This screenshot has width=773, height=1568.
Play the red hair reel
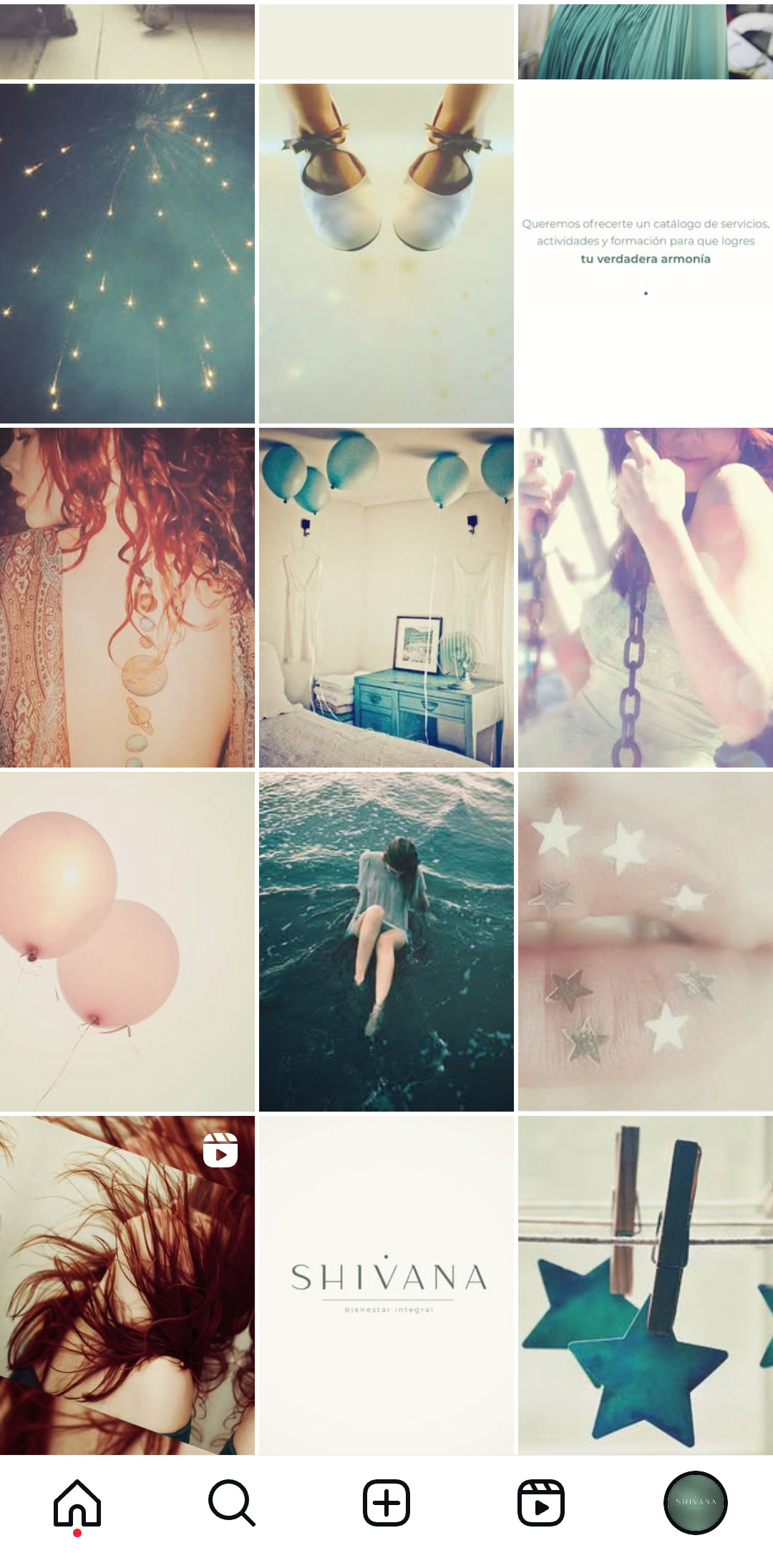tap(127, 1285)
